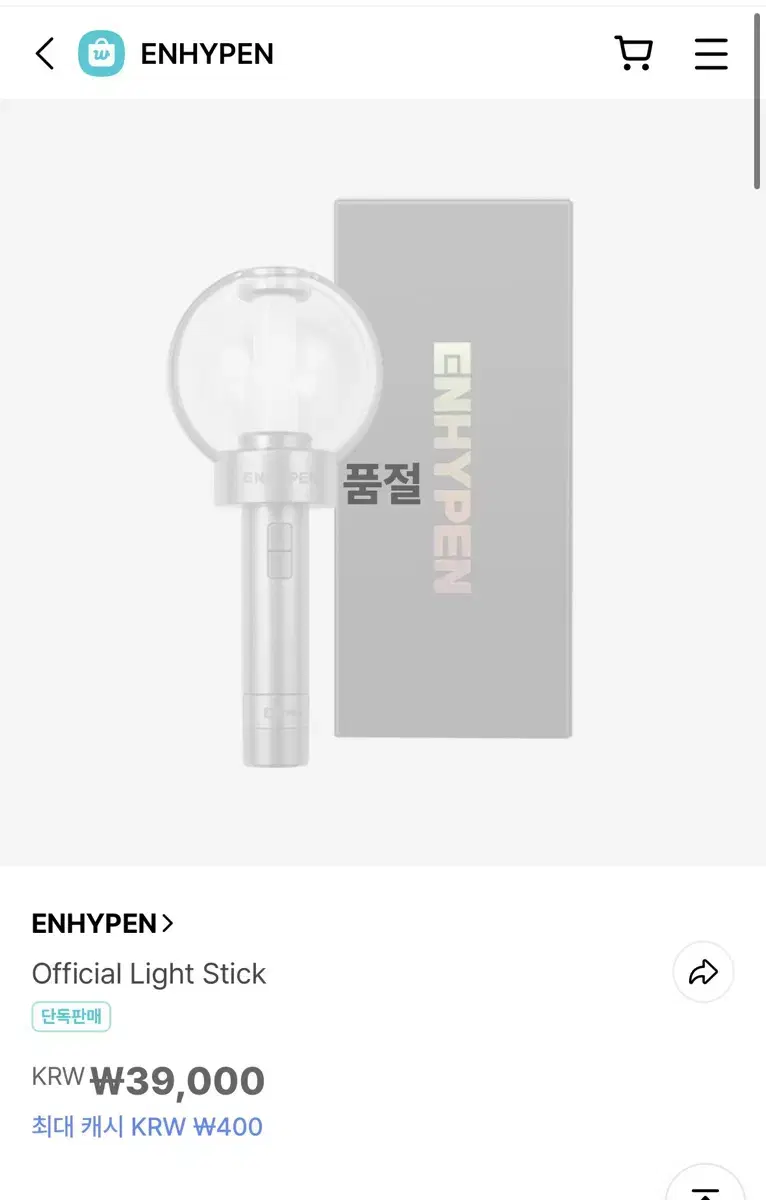Open the menu drawer from the header
This screenshot has width=766, height=1200.
(711, 54)
